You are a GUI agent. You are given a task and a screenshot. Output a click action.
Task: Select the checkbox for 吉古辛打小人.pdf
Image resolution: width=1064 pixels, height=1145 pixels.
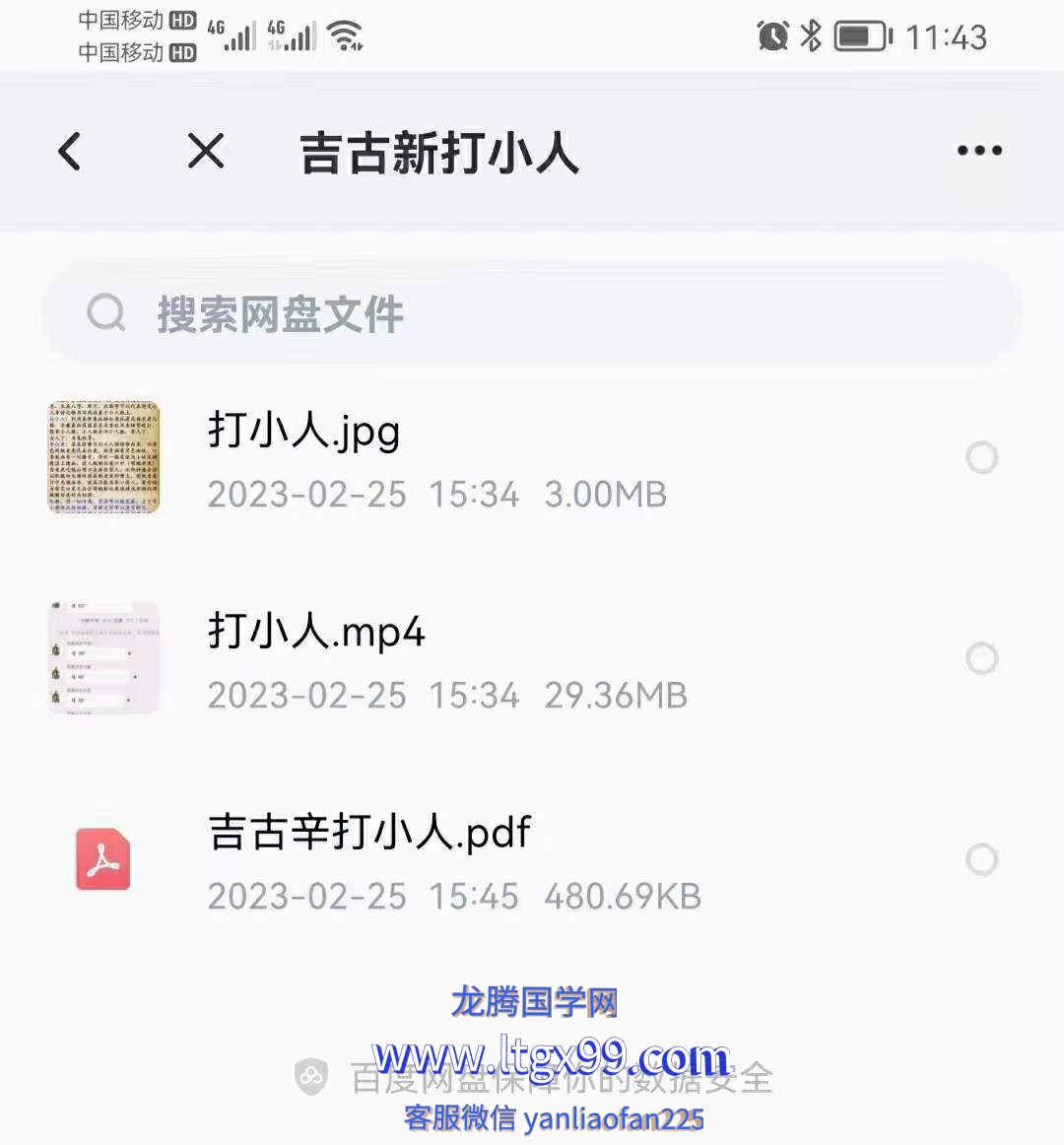(981, 859)
